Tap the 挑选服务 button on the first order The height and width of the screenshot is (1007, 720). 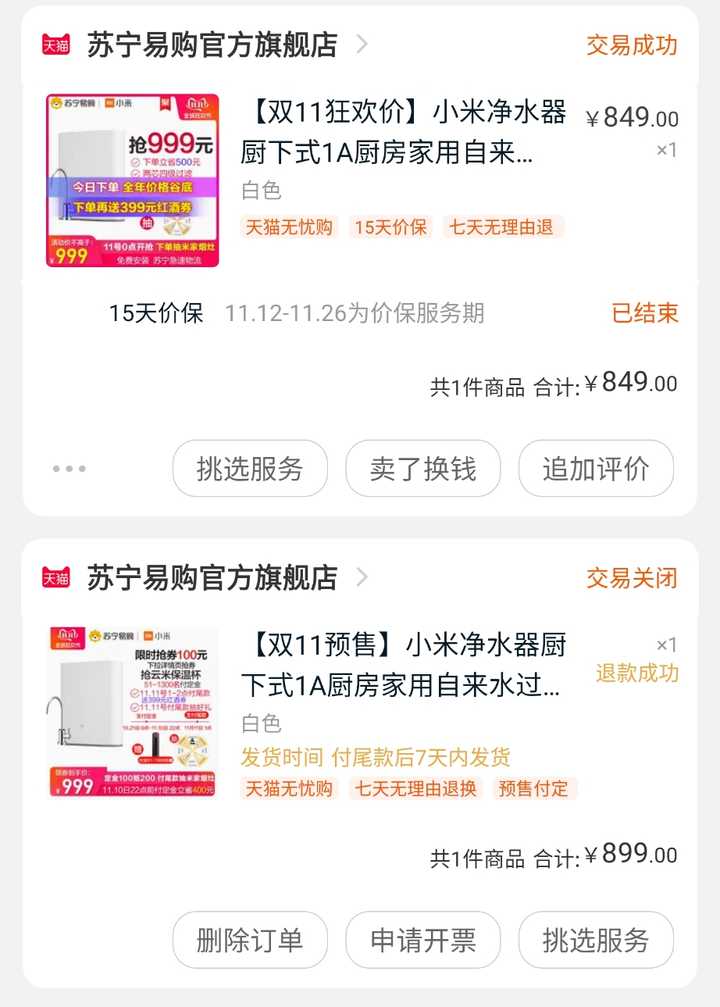pos(250,468)
